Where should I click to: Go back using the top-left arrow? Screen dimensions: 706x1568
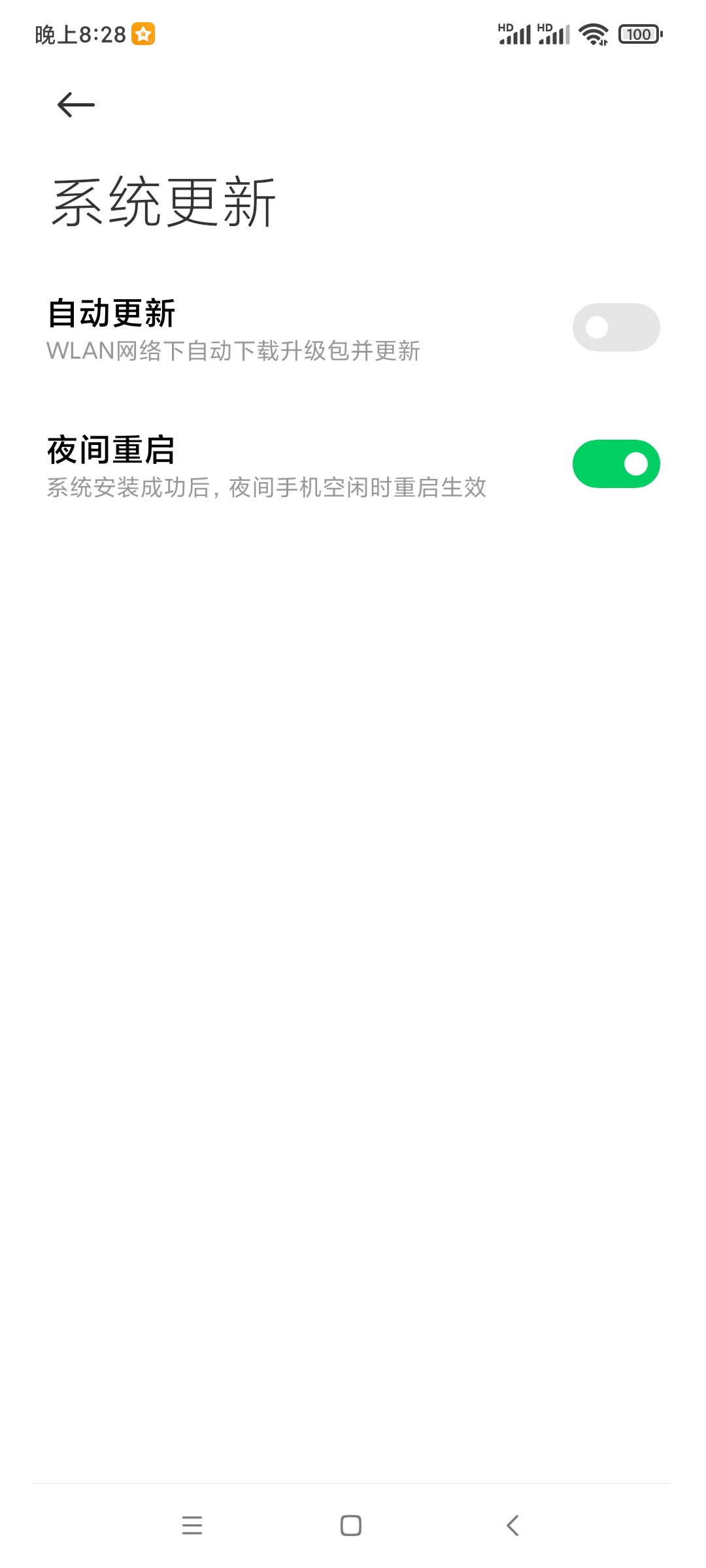coord(76,105)
